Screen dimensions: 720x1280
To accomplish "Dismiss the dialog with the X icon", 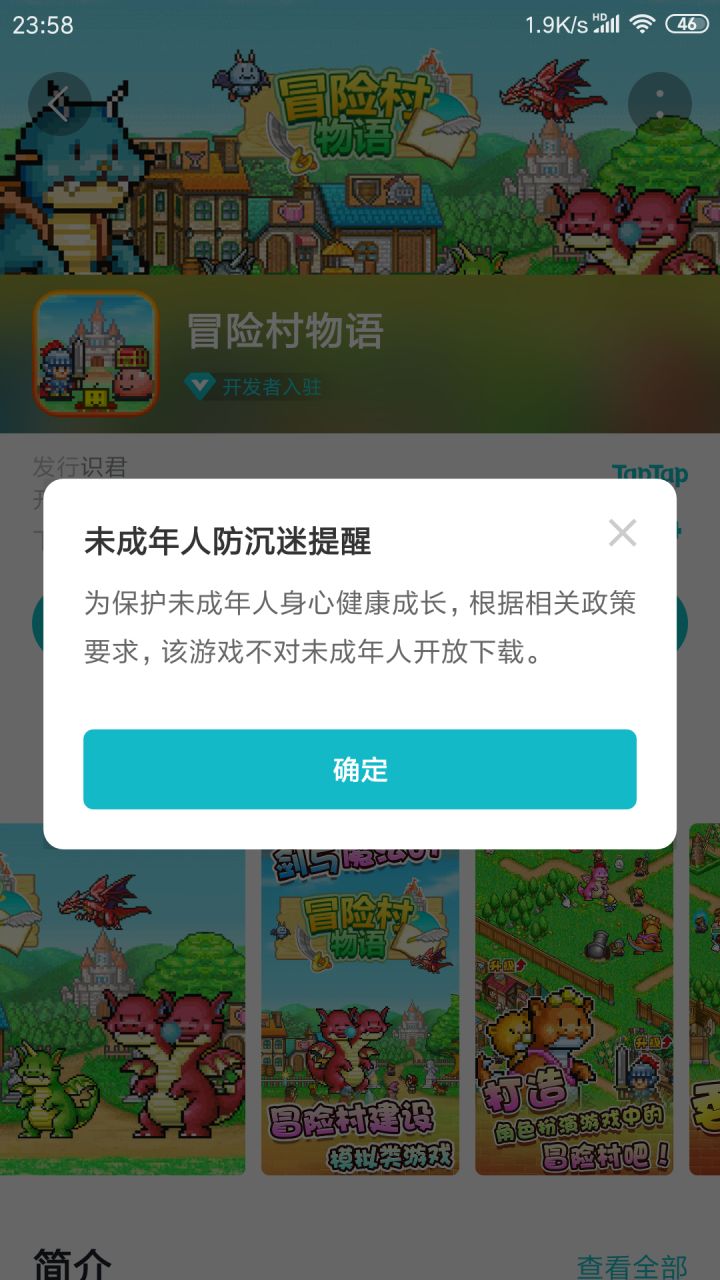I will 622,532.
